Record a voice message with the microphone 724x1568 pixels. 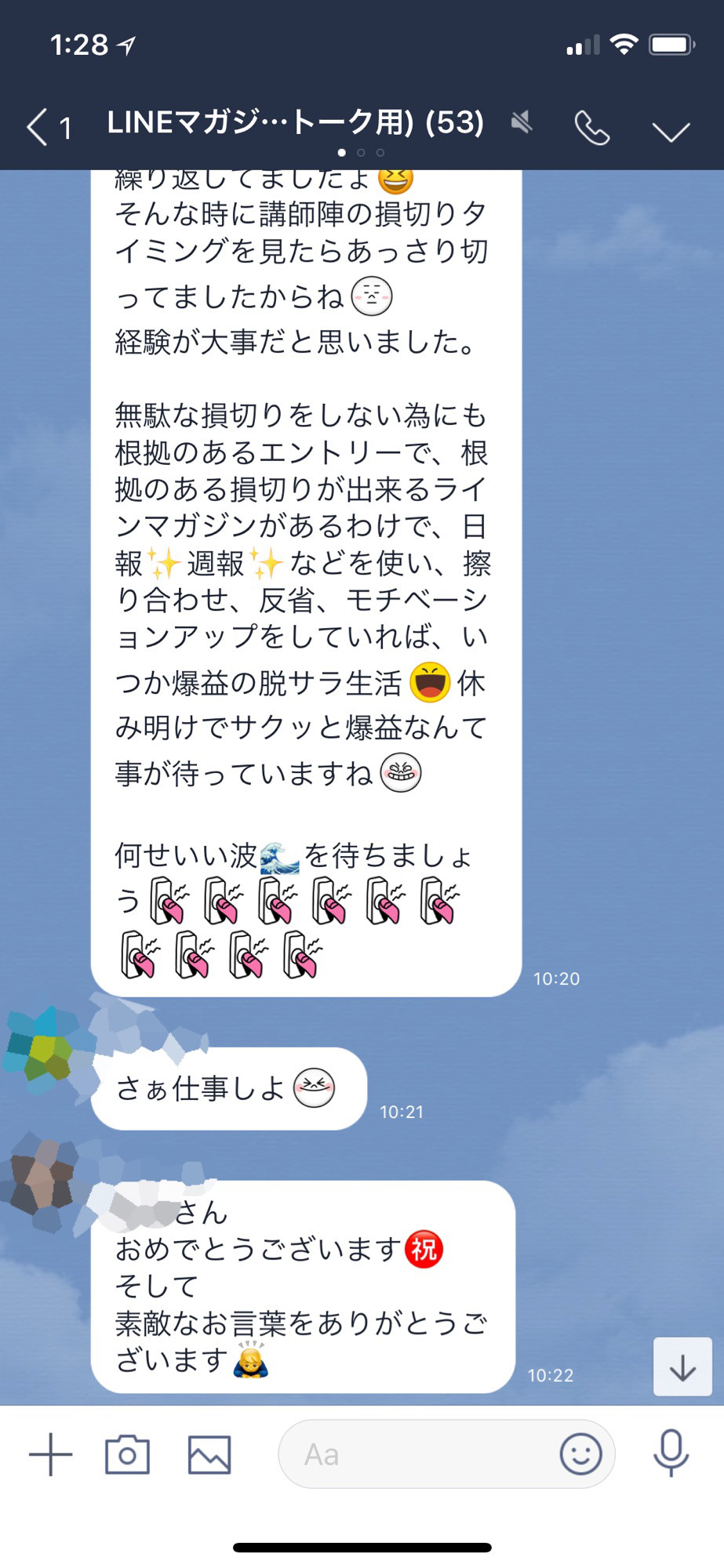671,1453
